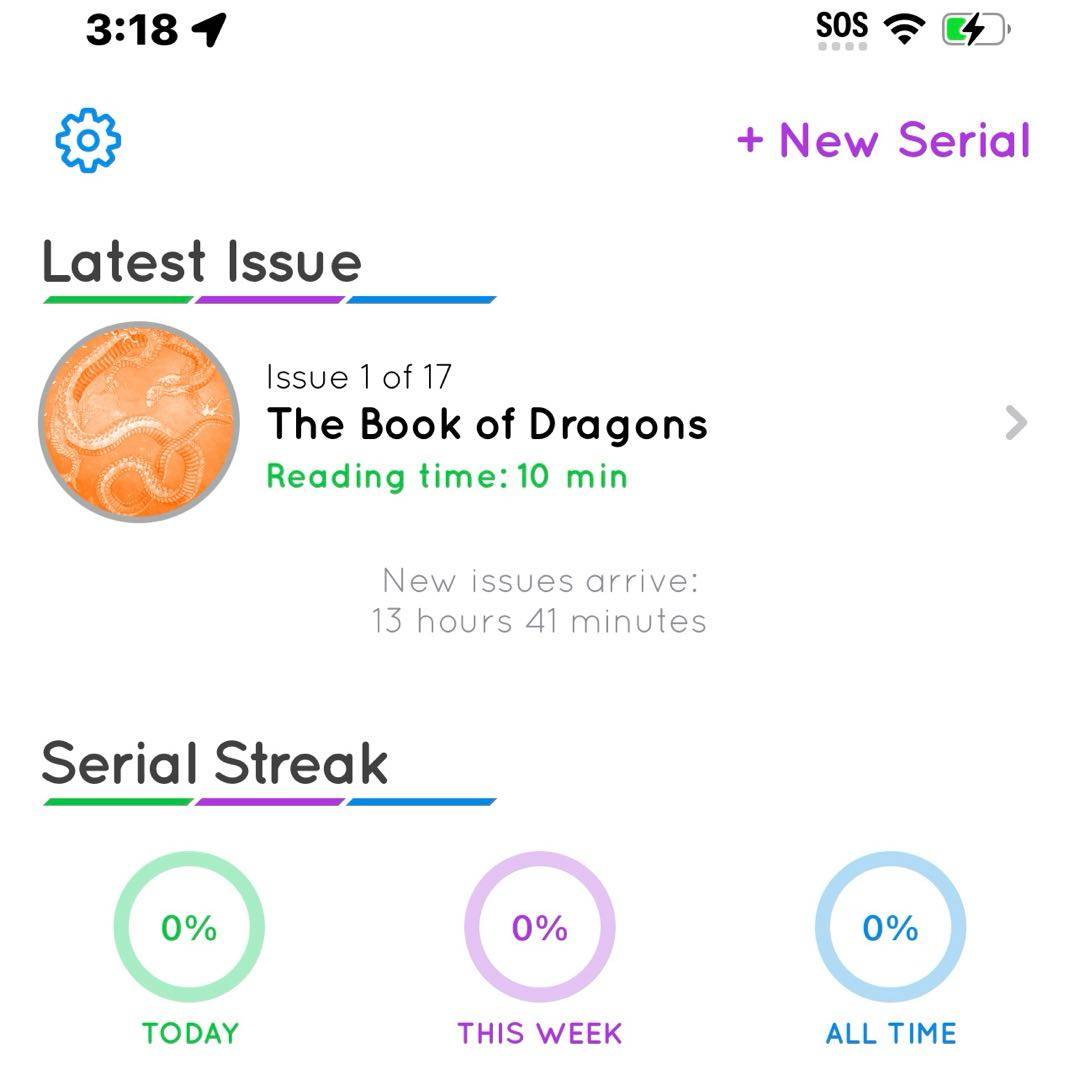Open the settings gear
This screenshot has width=1080, height=1080.
[x=88, y=140]
